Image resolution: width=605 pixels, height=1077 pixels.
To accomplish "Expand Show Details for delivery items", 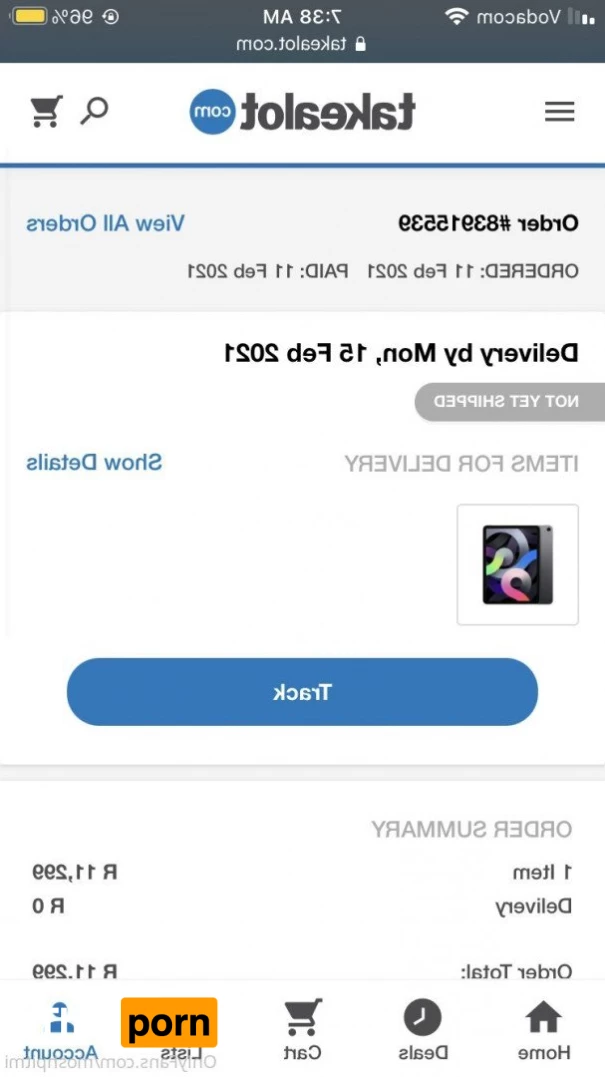I will coord(93,462).
